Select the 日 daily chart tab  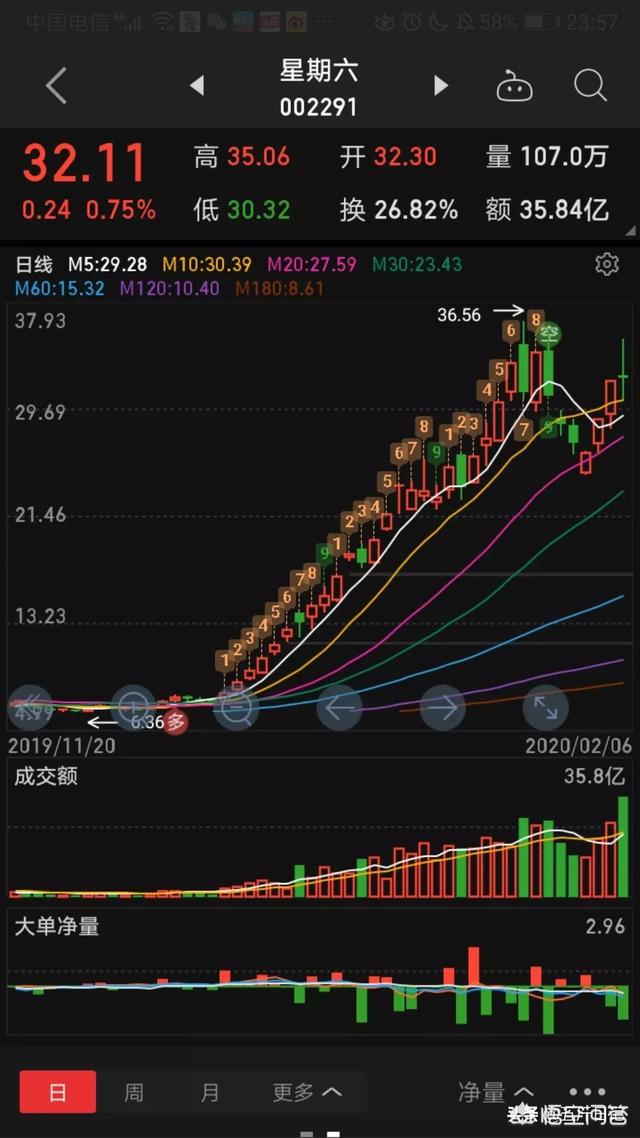click(x=58, y=1092)
